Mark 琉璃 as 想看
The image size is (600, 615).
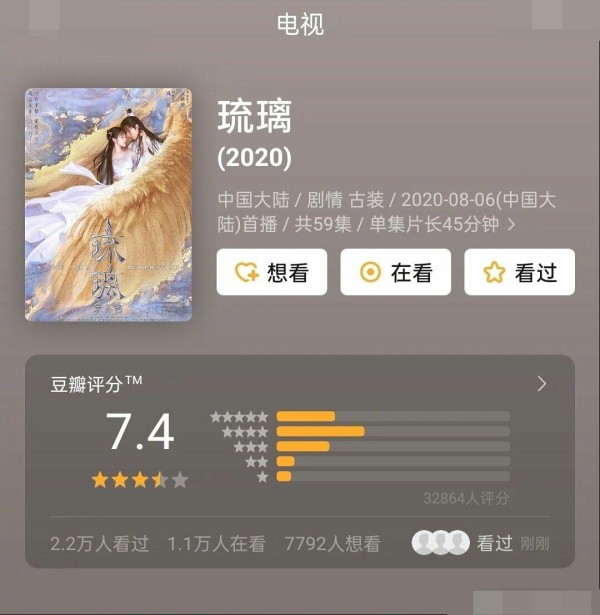[272, 272]
